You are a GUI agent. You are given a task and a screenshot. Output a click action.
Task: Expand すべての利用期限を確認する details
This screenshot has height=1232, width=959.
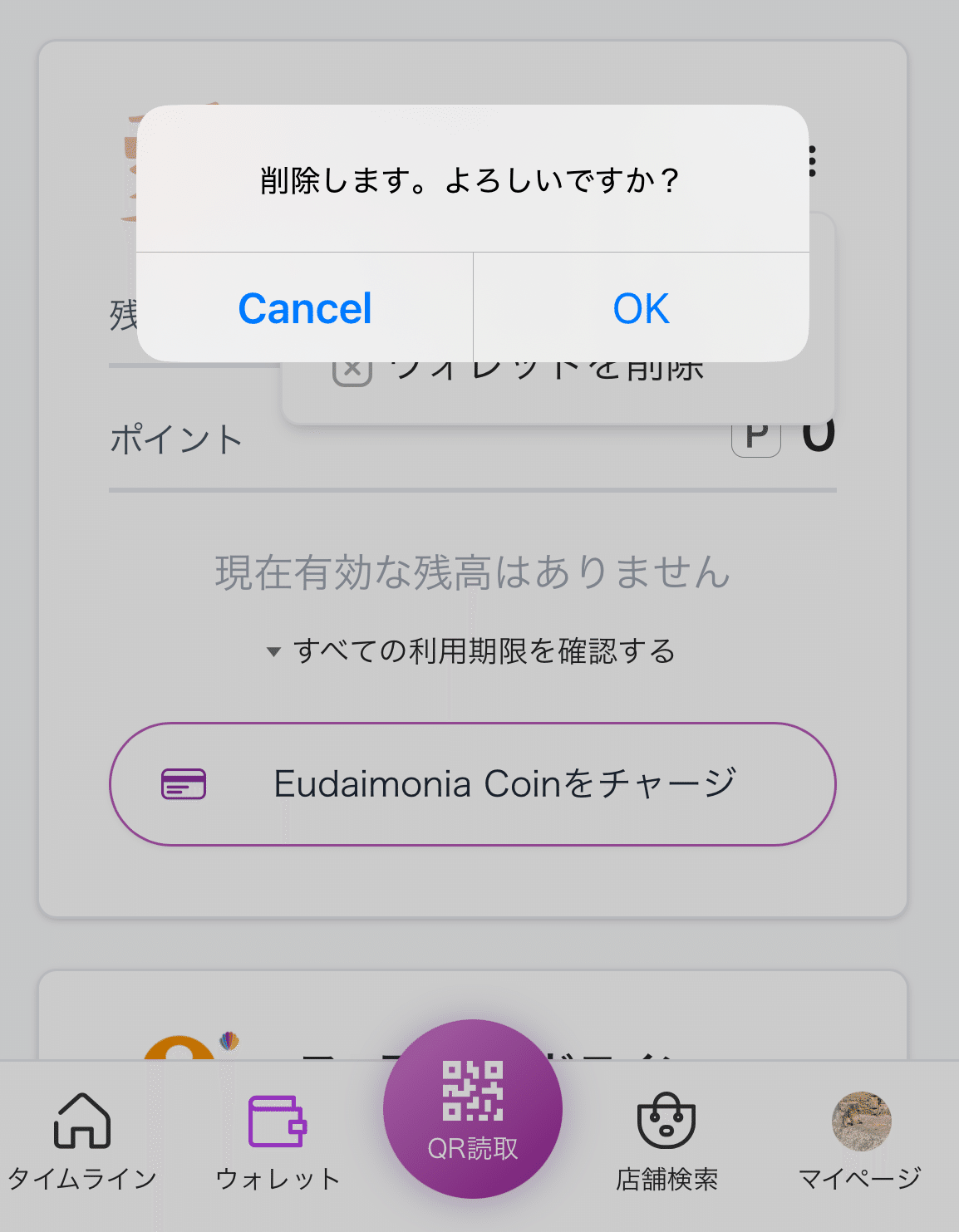[x=485, y=652]
